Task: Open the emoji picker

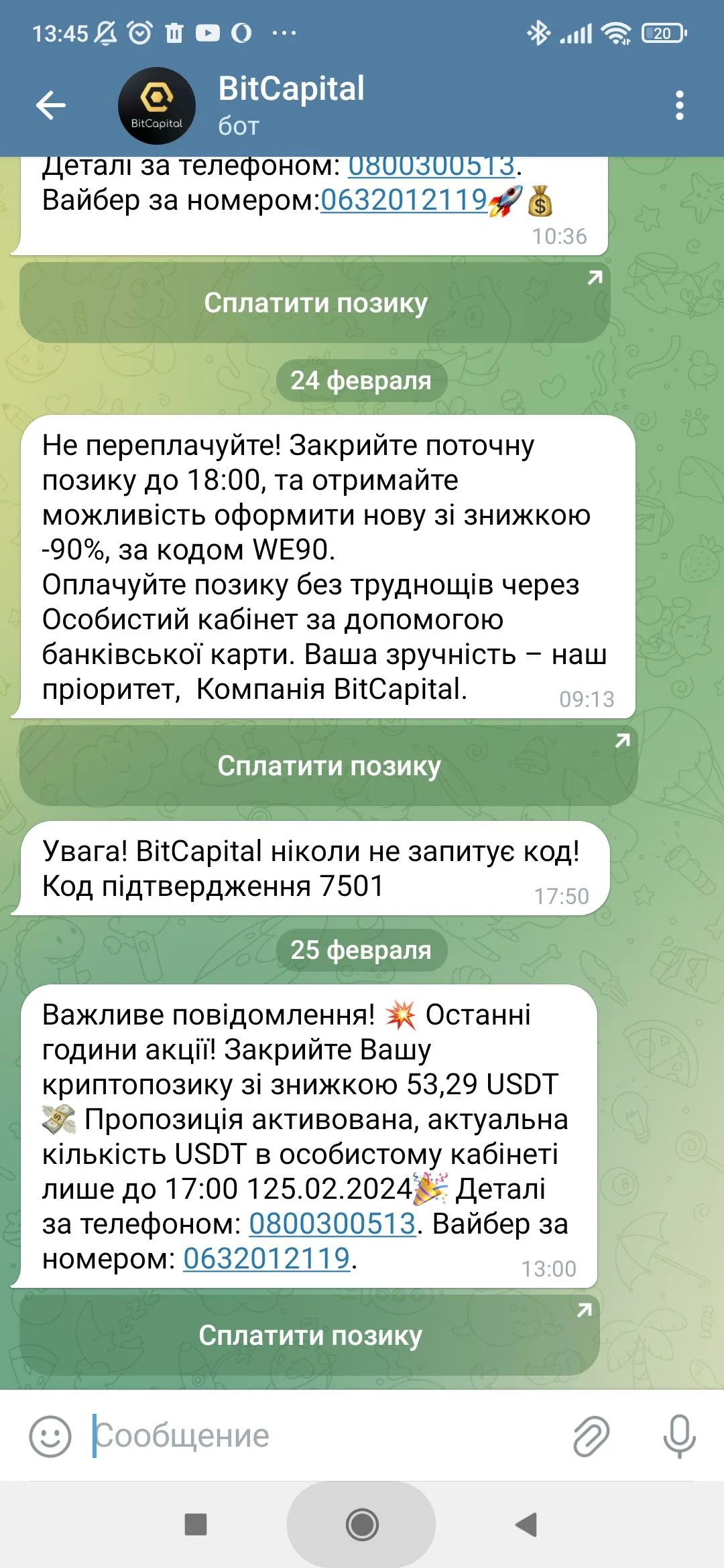Action: coord(50,1436)
